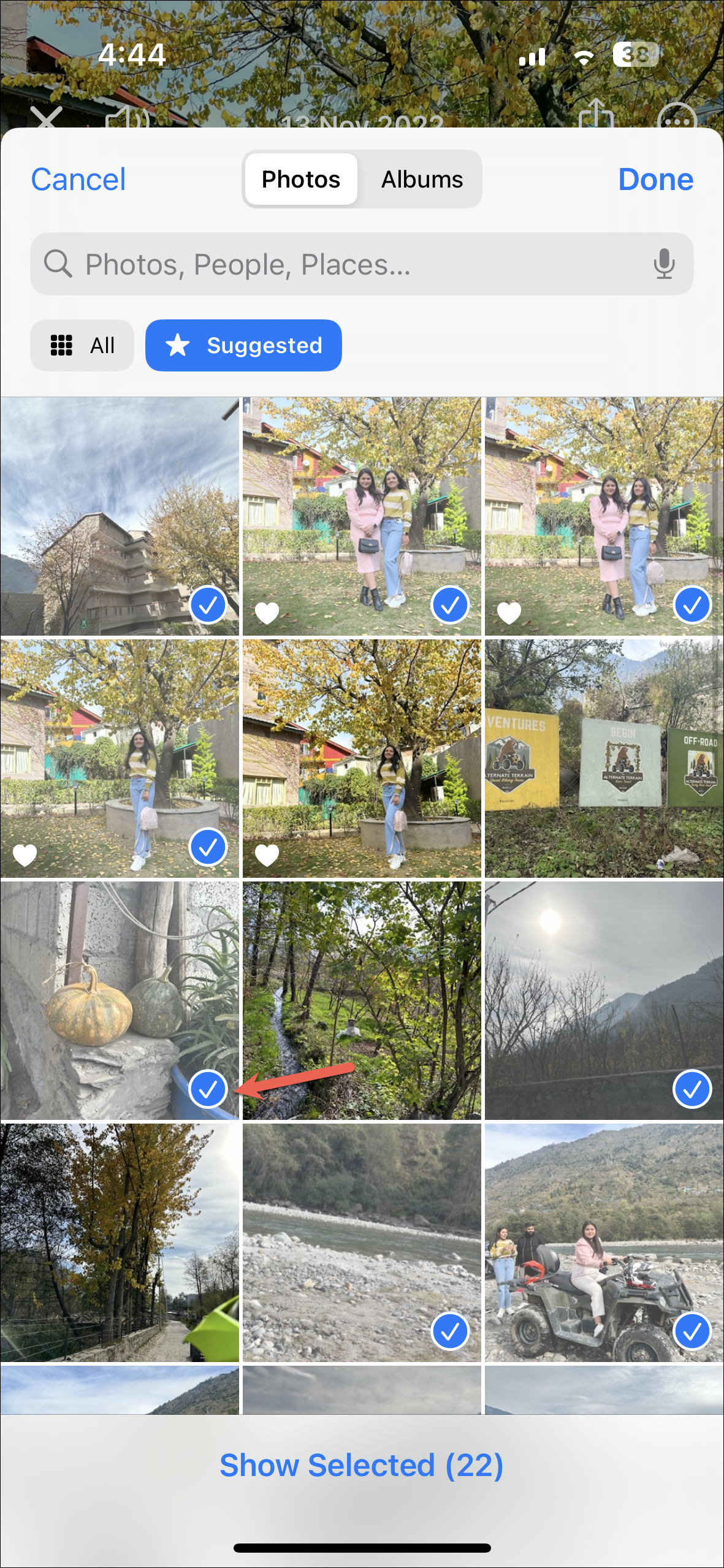Show All photos filter
The height and width of the screenshot is (1568, 724).
pyautogui.click(x=82, y=345)
